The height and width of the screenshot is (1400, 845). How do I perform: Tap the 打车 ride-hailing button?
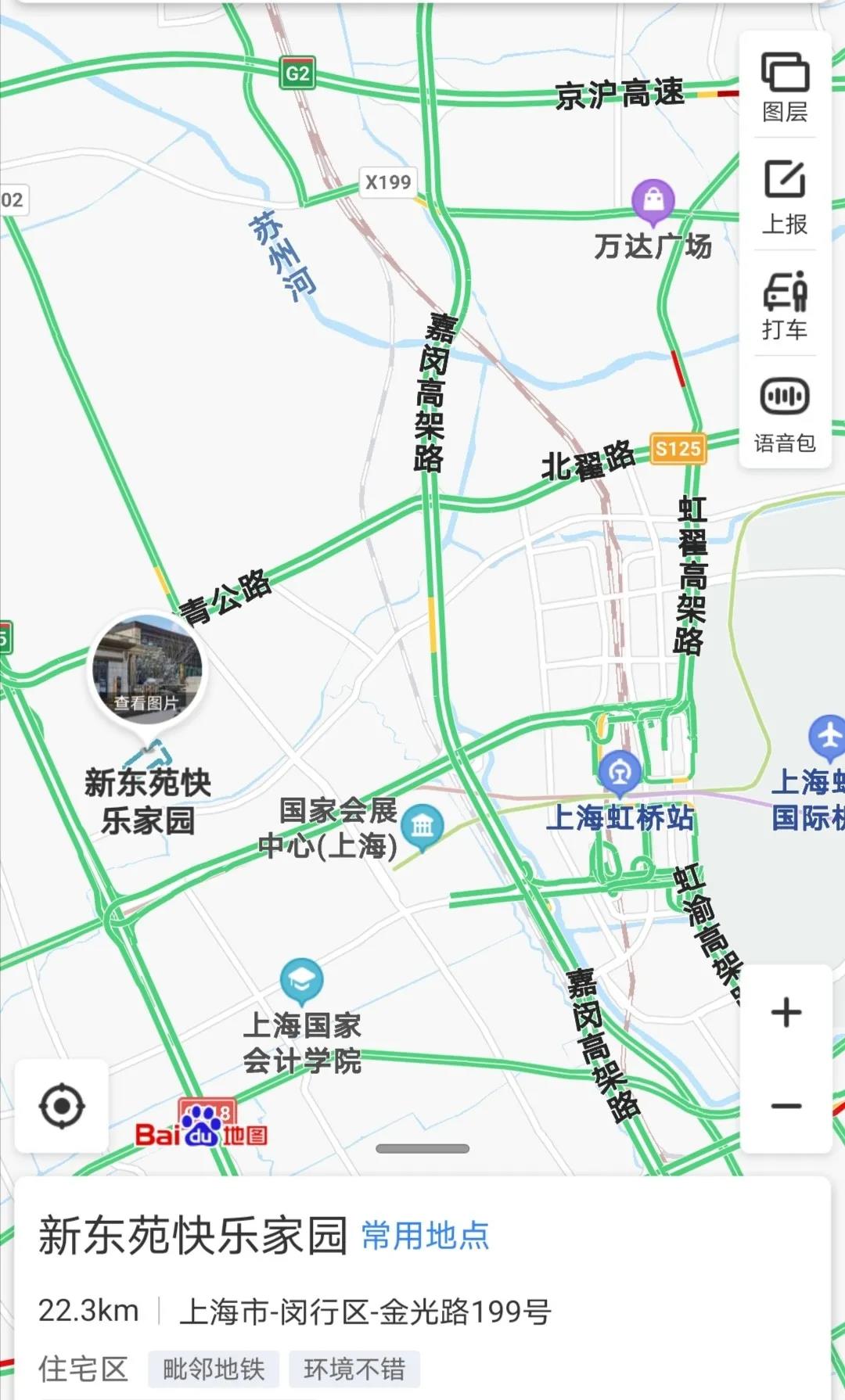coord(785,305)
